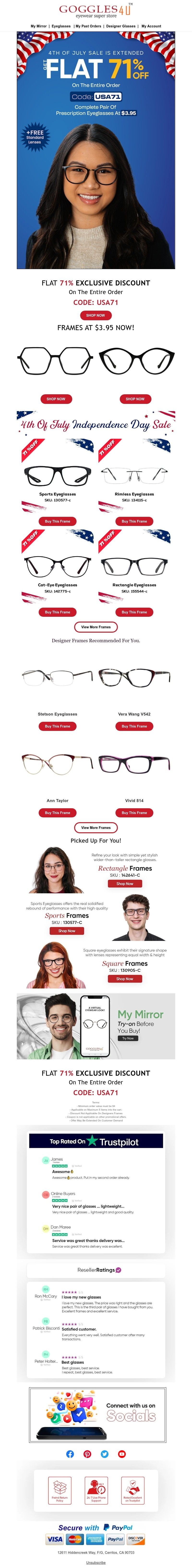Tap Try Now on My Mirror banner
Screen dimensions: 192x1568
pos(128,1038)
